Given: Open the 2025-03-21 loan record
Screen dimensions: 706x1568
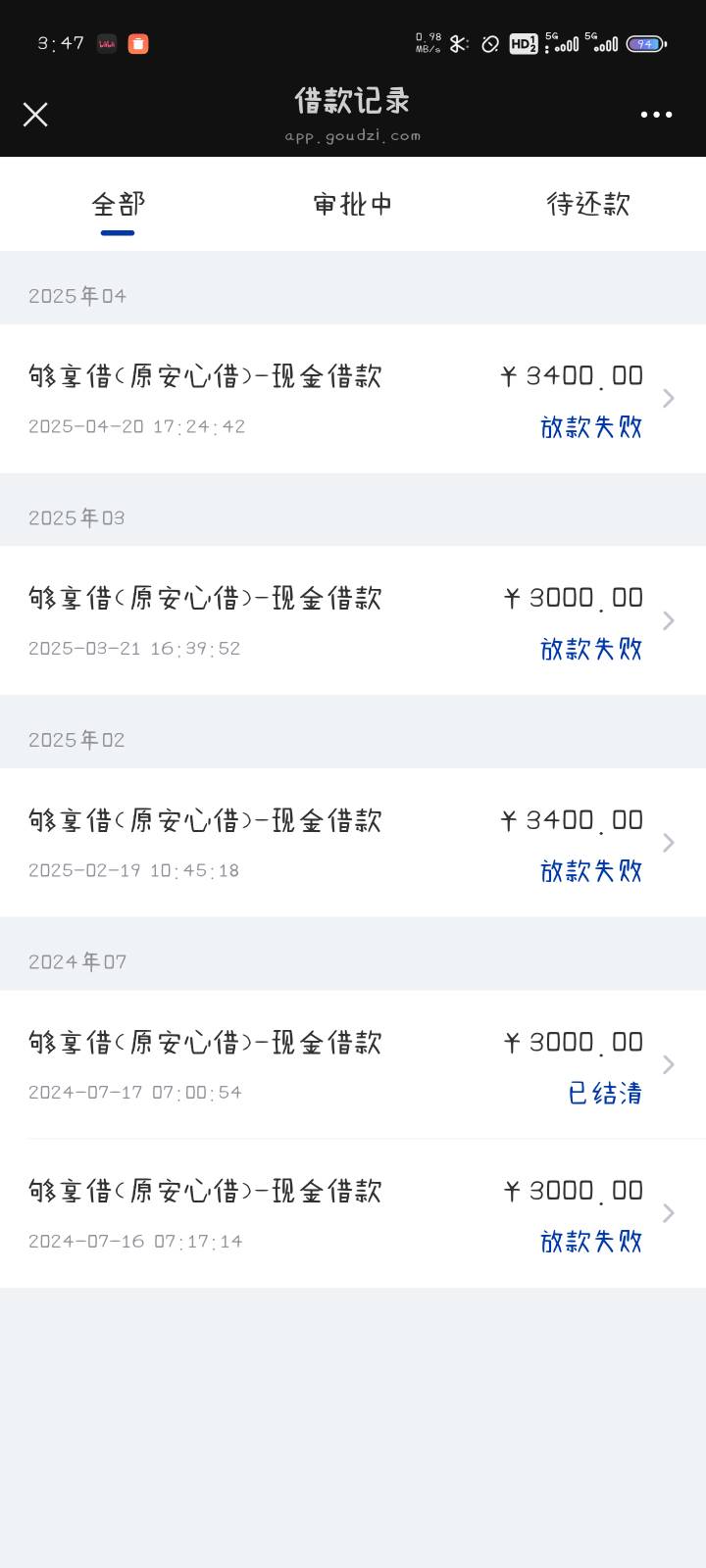Looking at the screenshot, I should click(353, 620).
